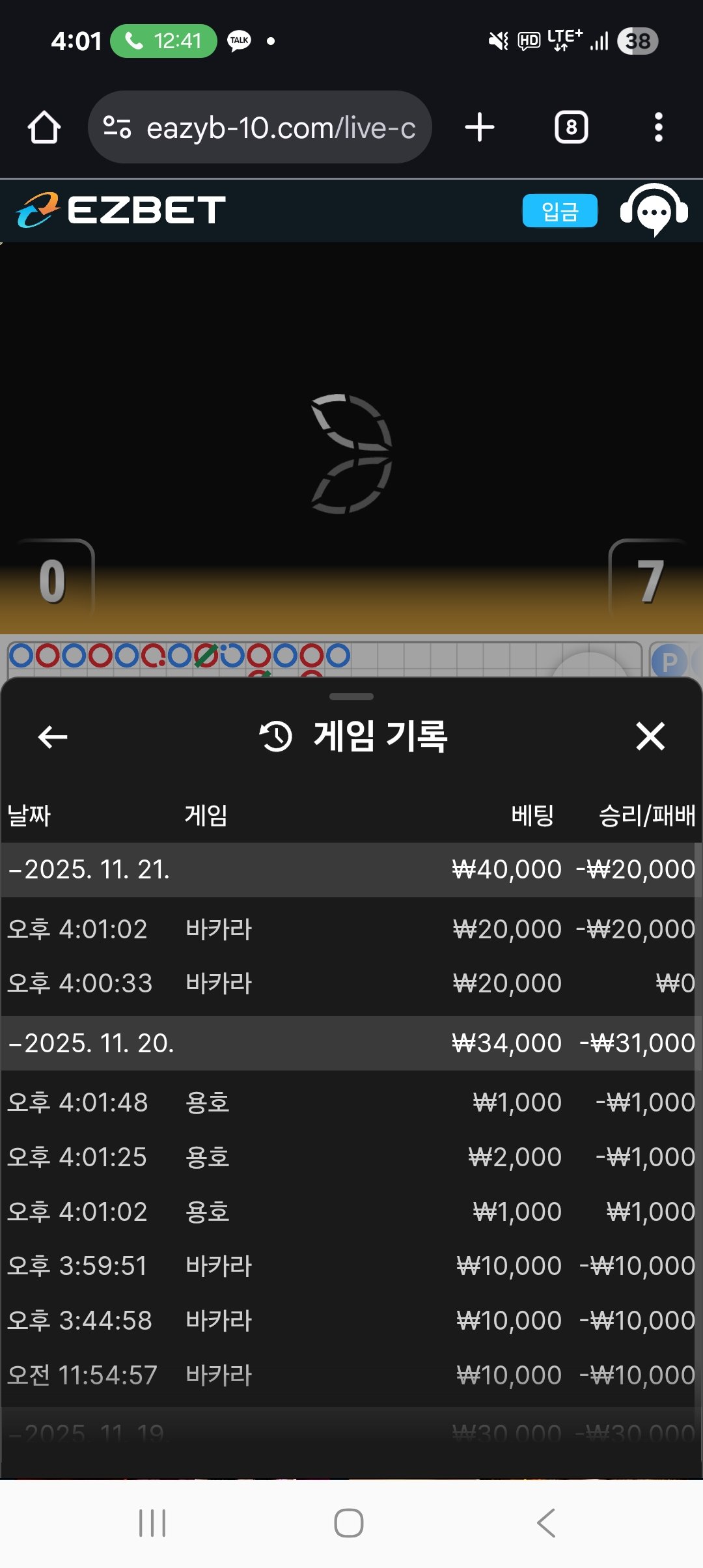
Task: Open the browser home page
Action: pyautogui.click(x=44, y=128)
